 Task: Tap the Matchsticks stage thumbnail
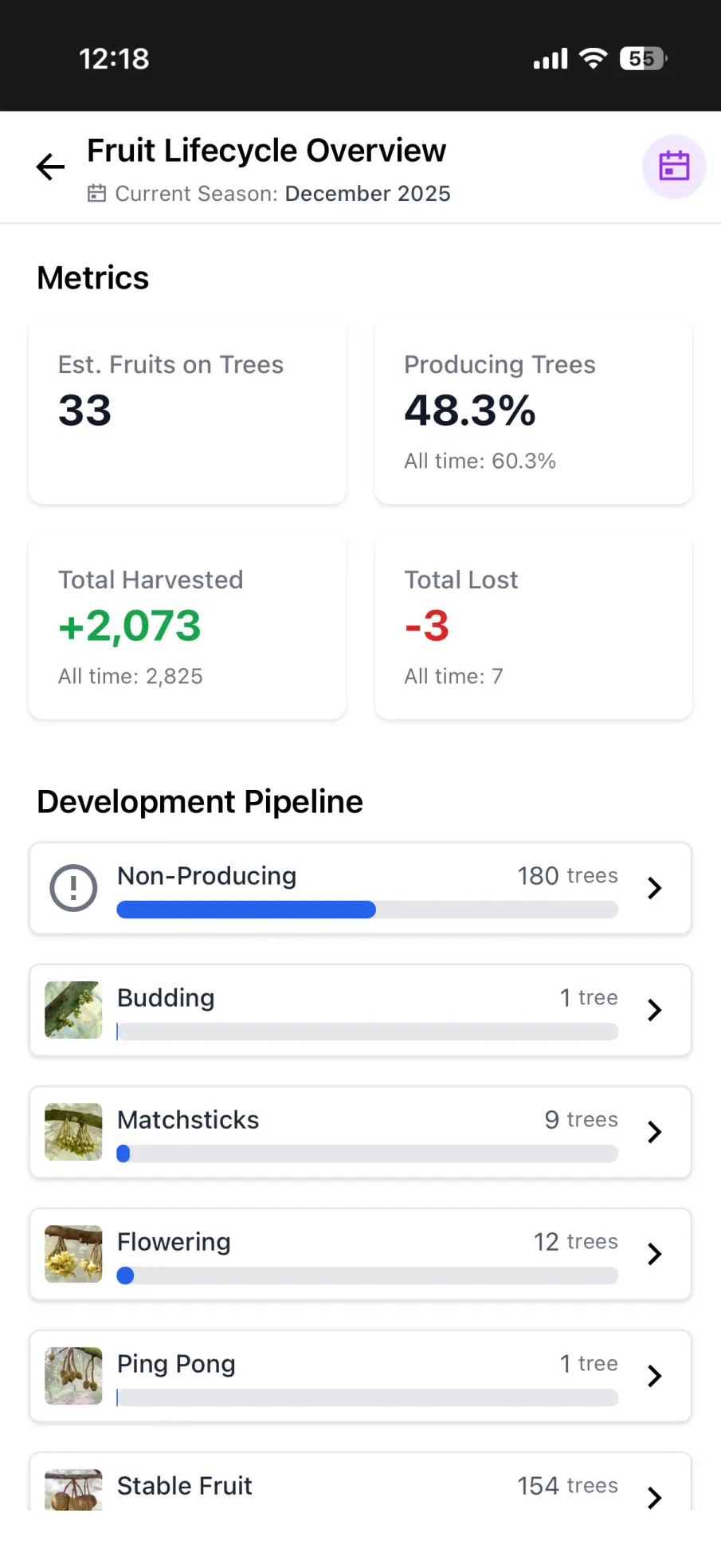pyautogui.click(x=72, y=1132)
